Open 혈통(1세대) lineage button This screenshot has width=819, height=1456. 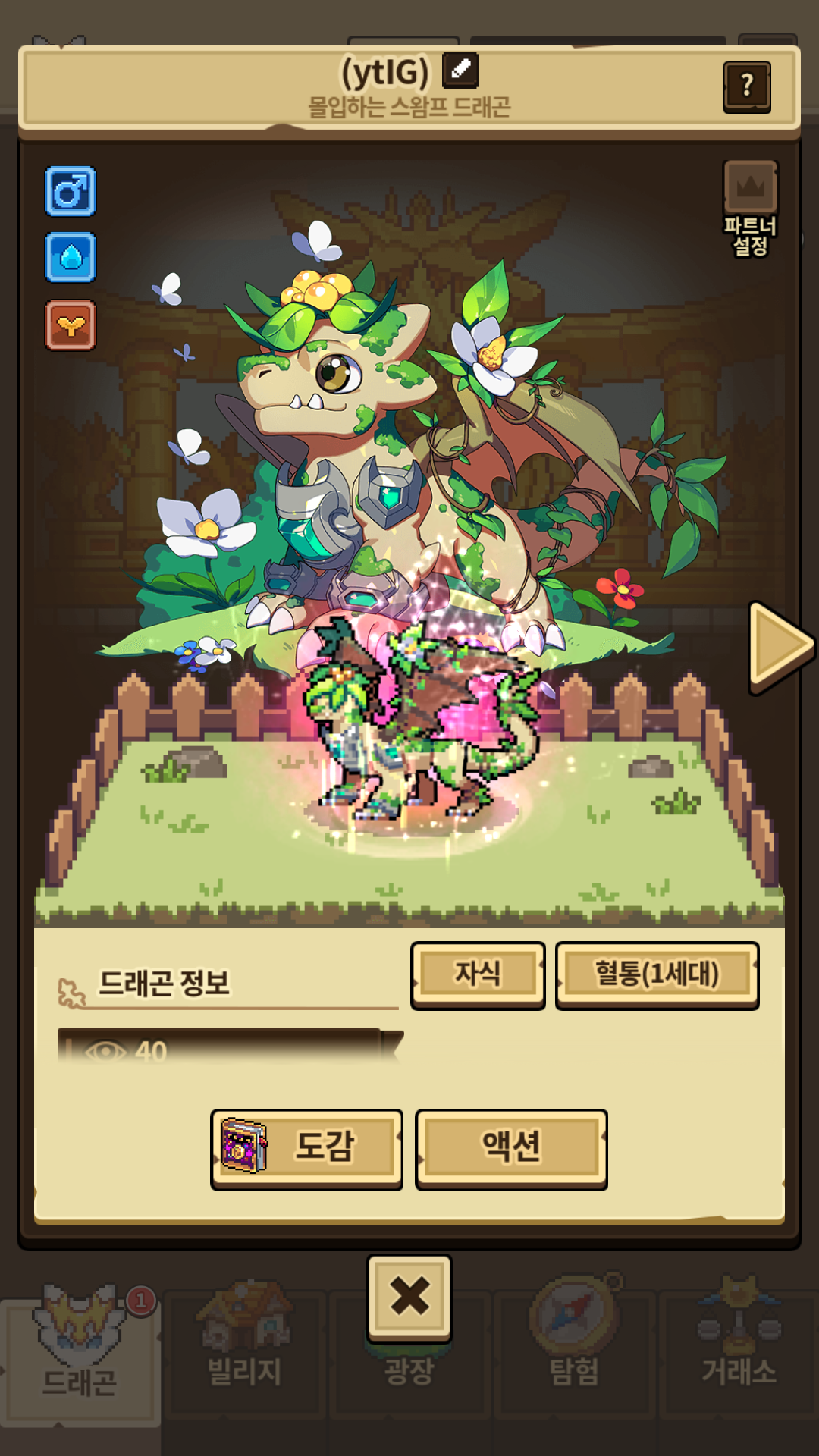click(x=657, y=975)
